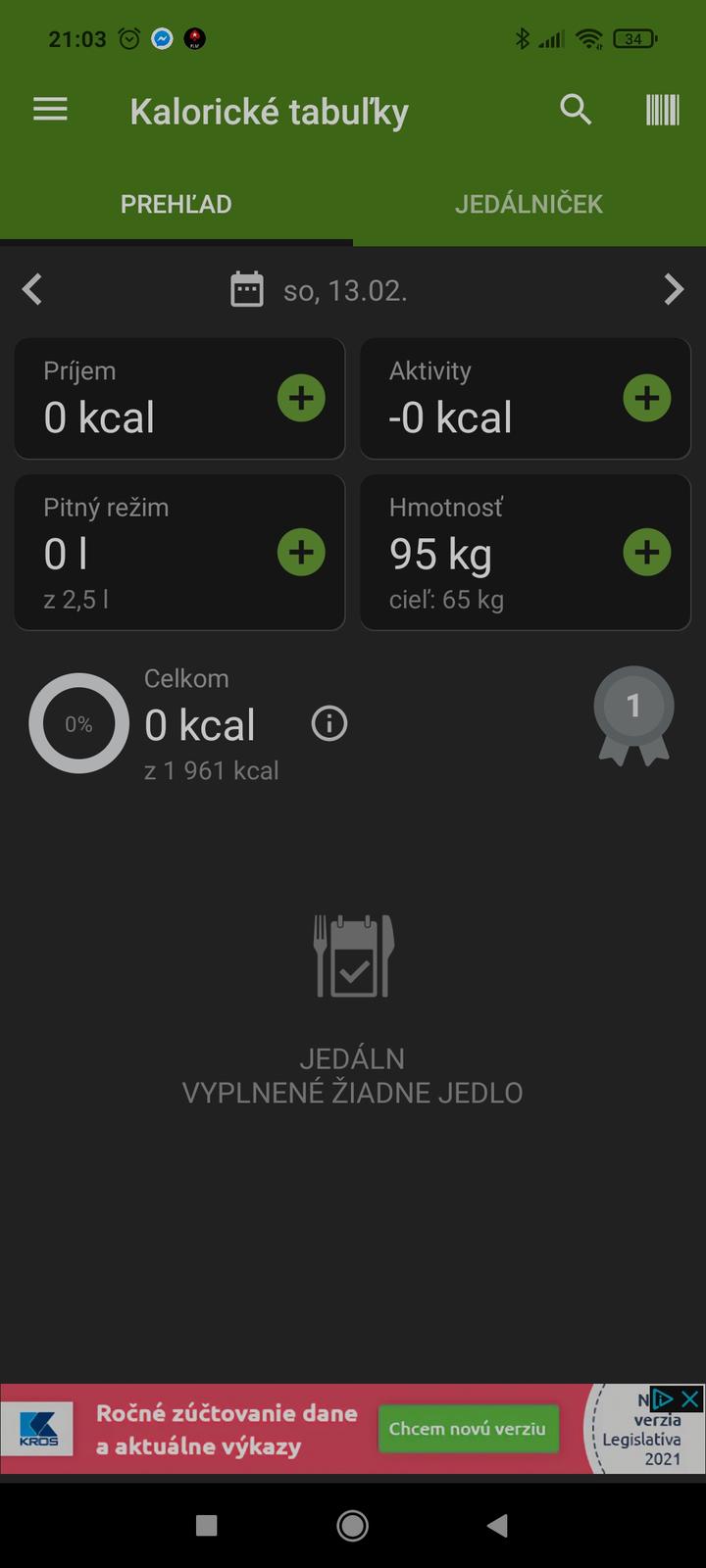Add a weight entry under Hmotnosť

pyautogui.click(x=647, y=552)
